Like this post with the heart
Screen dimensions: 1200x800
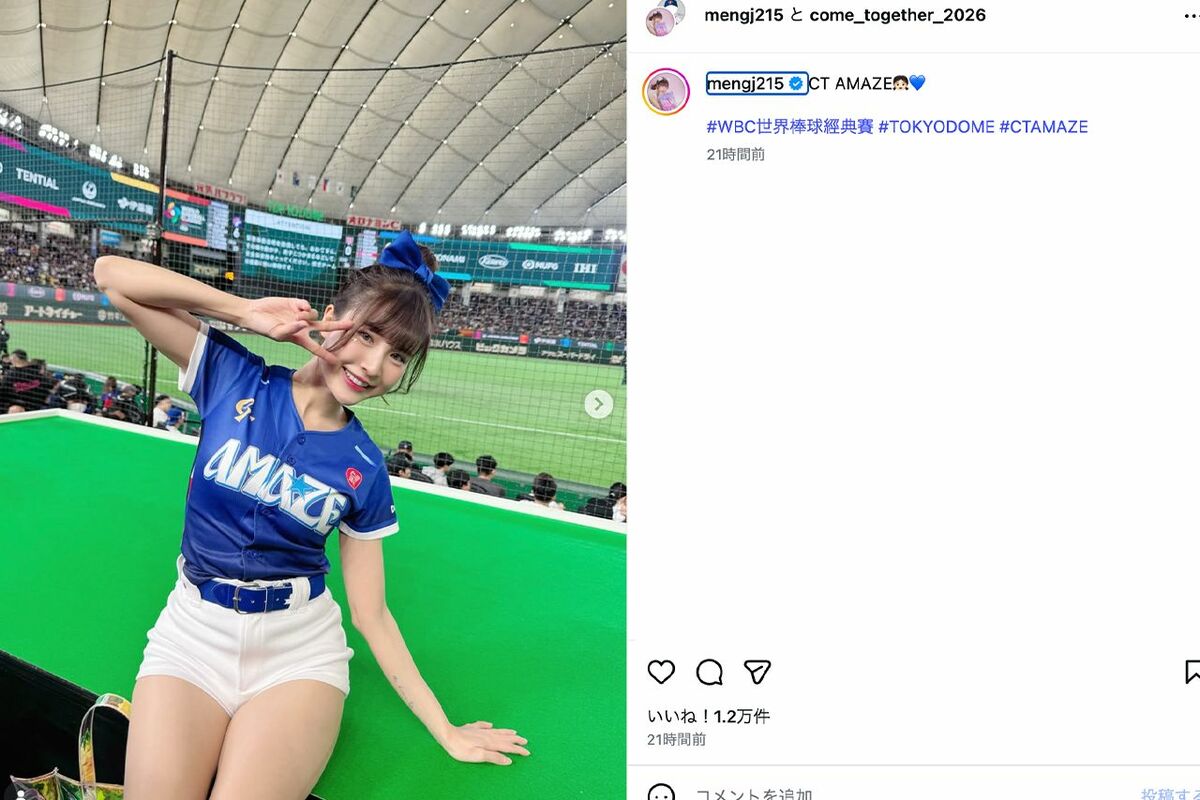[x=661, y=672]
